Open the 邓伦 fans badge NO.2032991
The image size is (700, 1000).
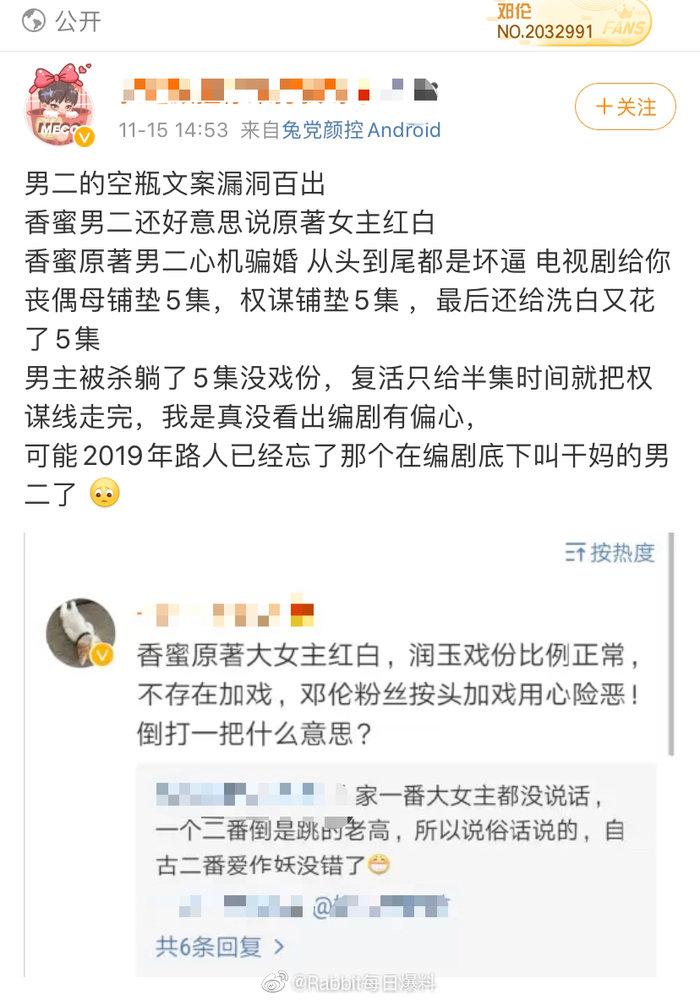(x=572, y=22)
